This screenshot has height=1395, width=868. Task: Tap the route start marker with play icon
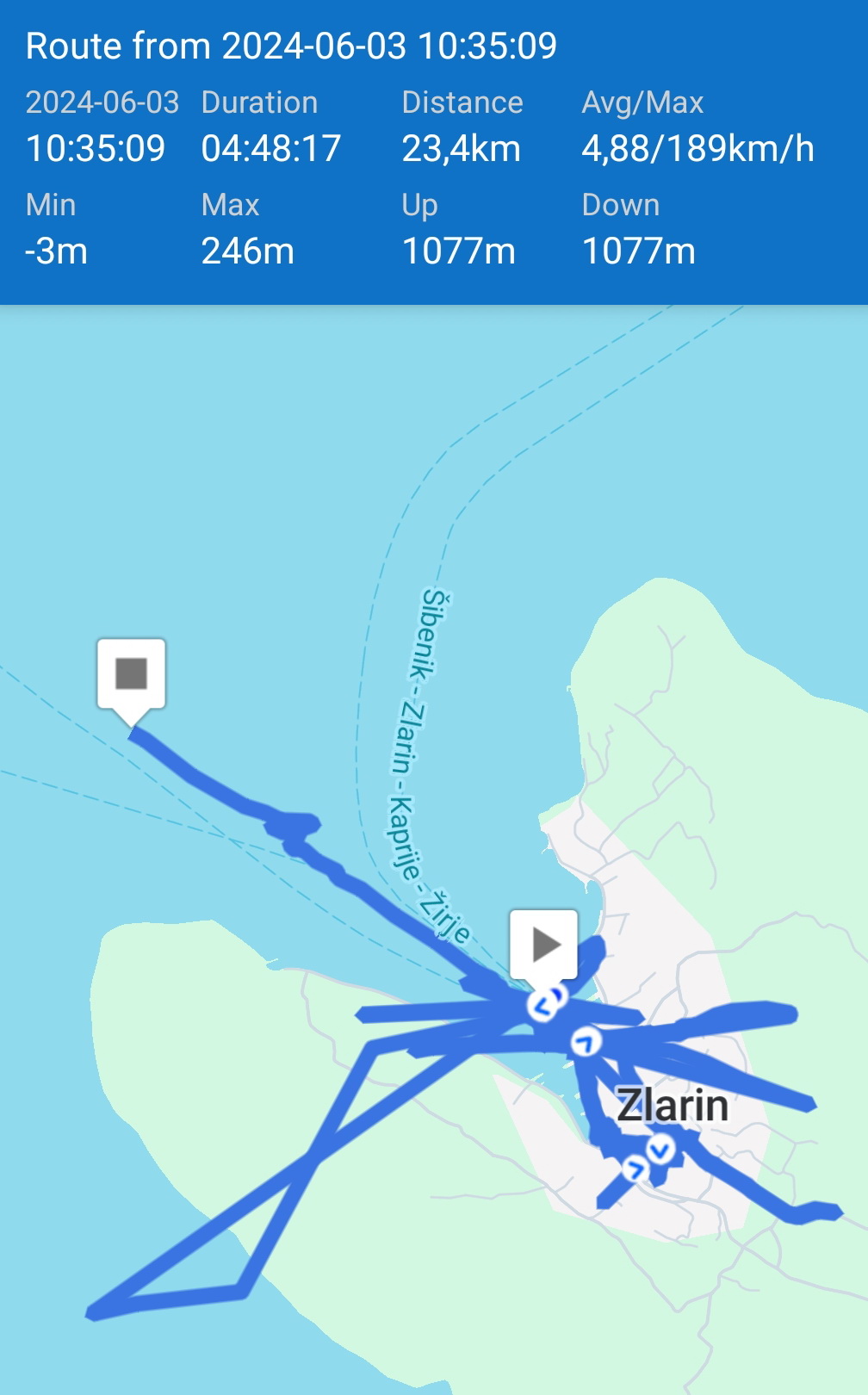543,945
